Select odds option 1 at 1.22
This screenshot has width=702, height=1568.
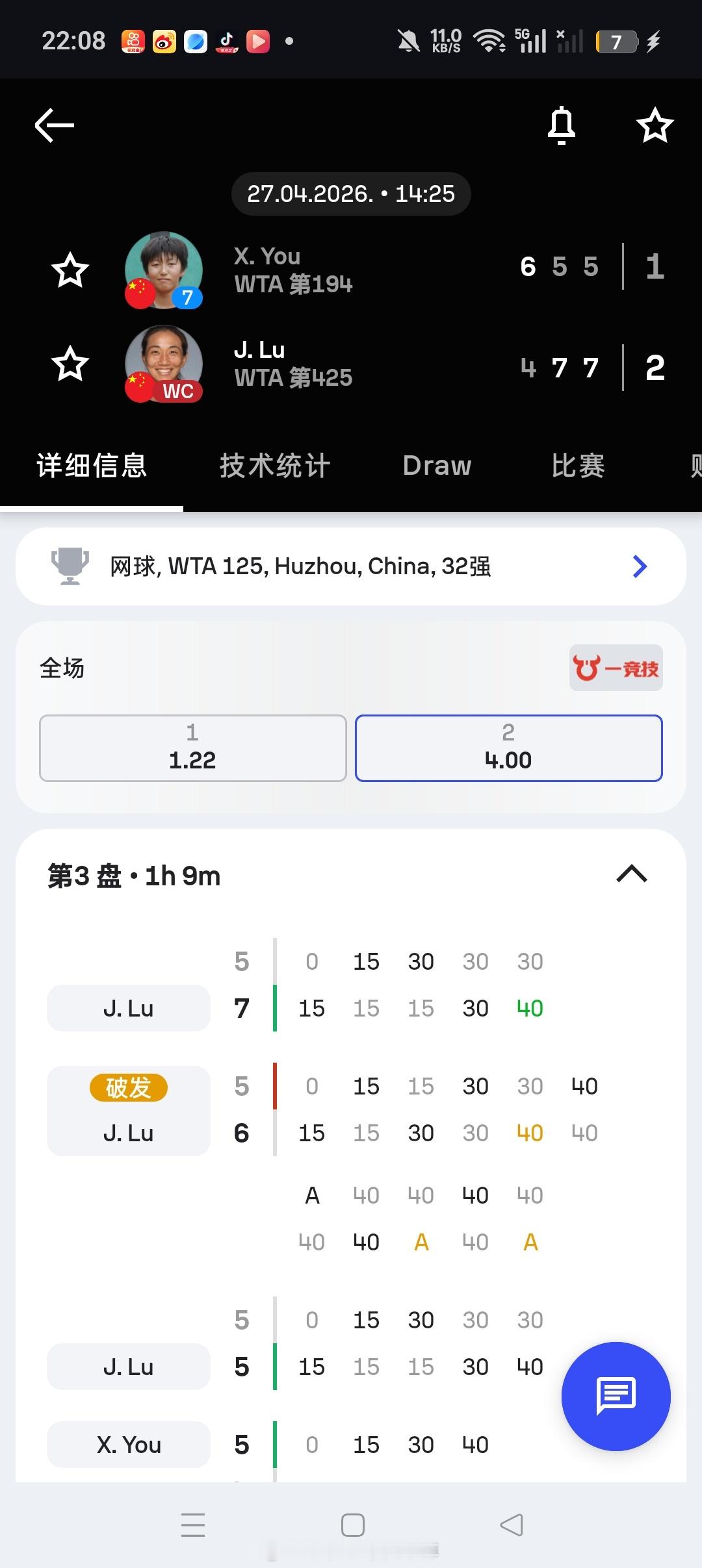coord(192,748)
